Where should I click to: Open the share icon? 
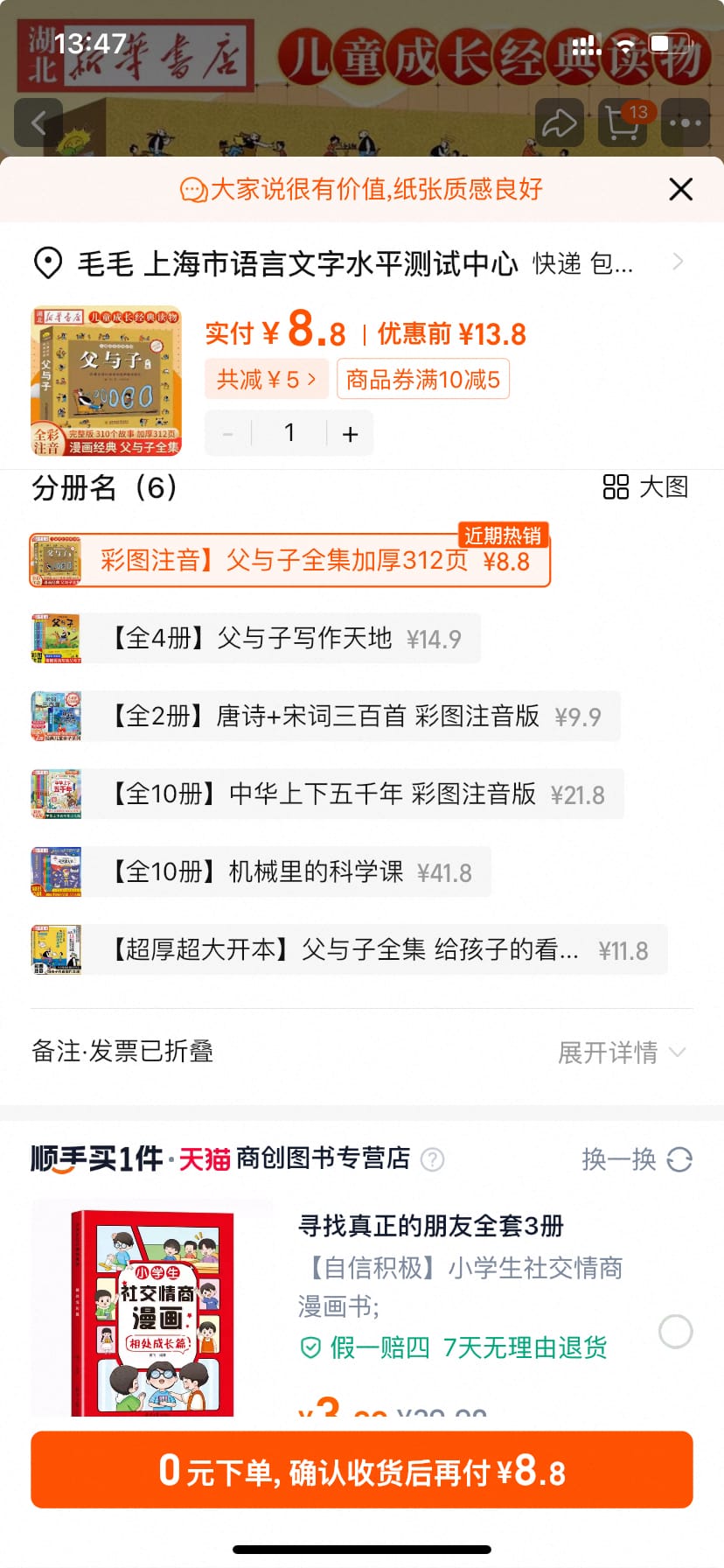[560, 122]
